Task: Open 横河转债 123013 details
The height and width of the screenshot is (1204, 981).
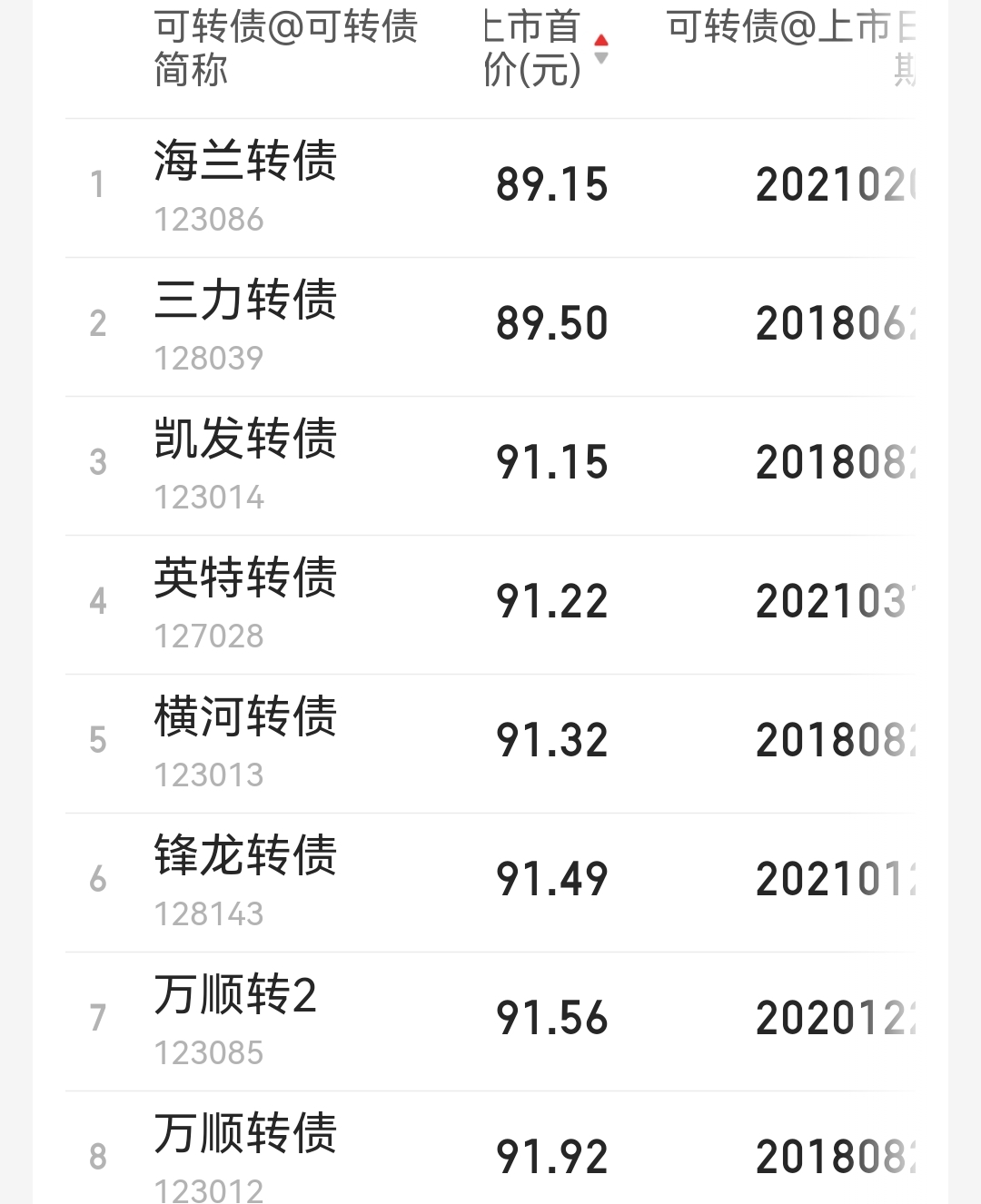Action: coord(245,742)
